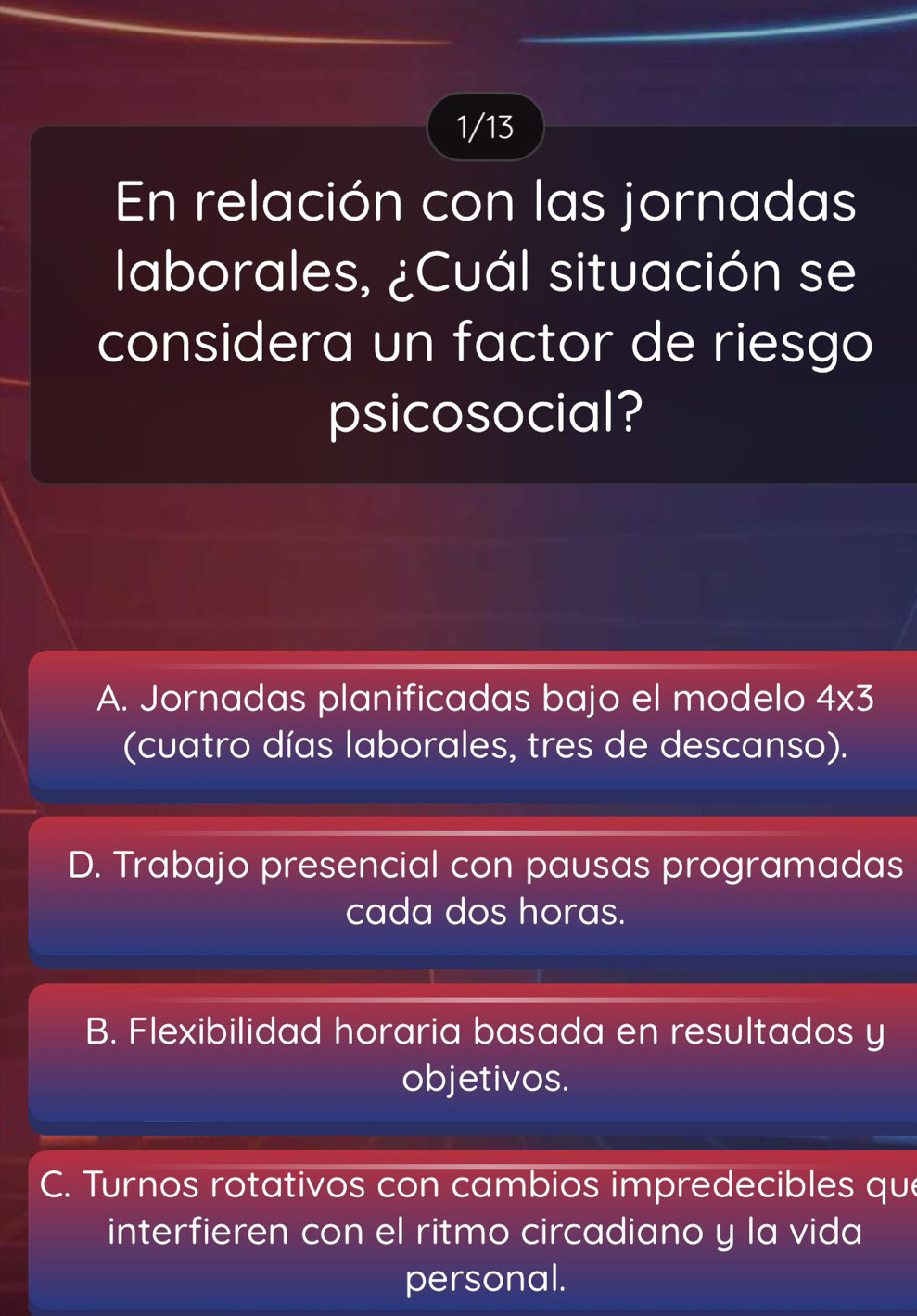This screenshot has width=917, height=1316.
Task: Select answer C about turnos rotativos
Action: [x=484, y=1231]
